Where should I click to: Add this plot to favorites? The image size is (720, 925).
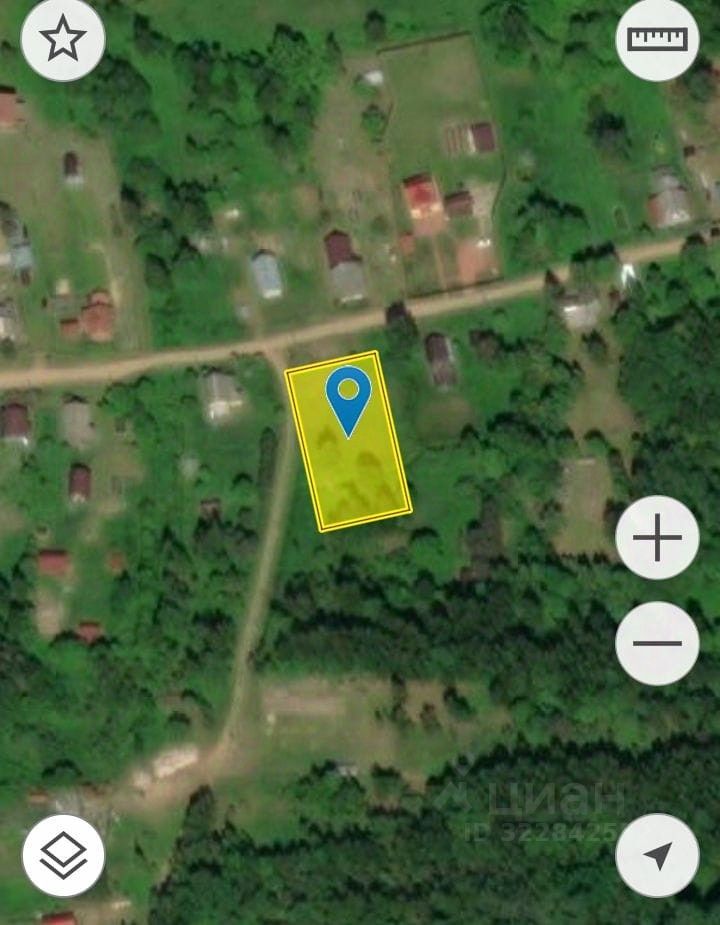point(62,40)
